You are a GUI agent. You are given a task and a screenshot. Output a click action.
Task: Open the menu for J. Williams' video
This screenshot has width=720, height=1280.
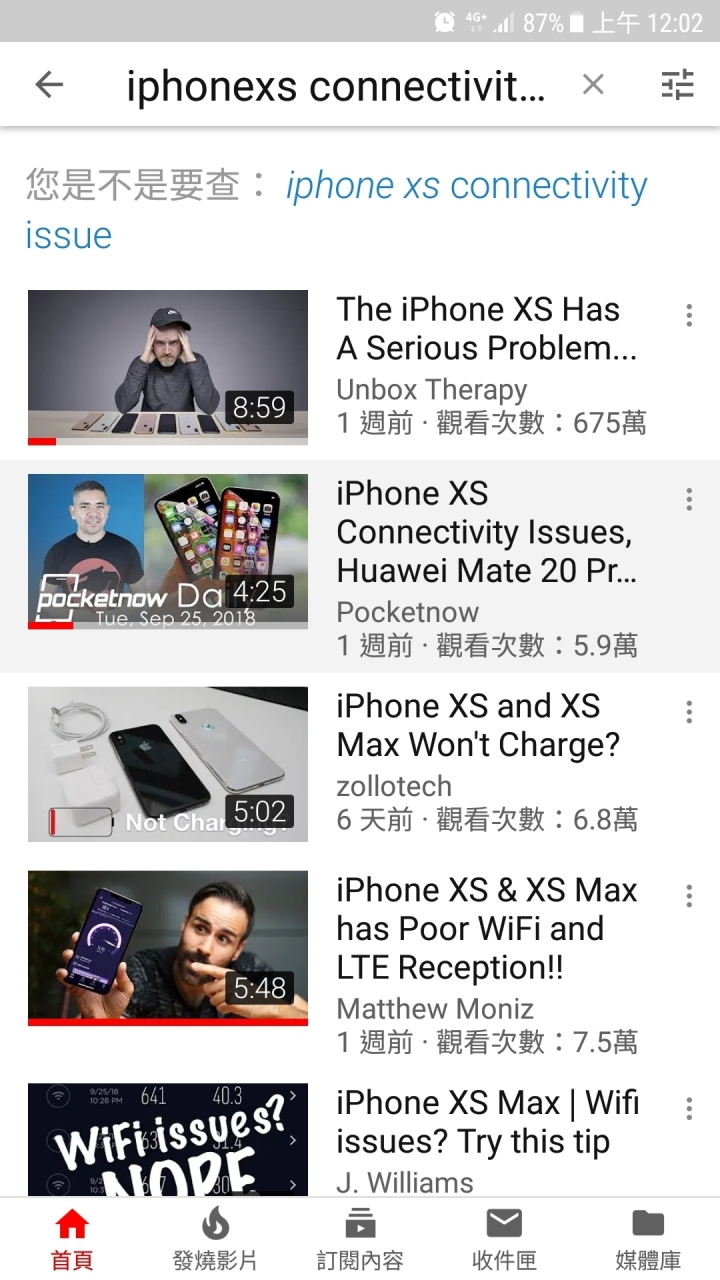tap(689, 1108)
